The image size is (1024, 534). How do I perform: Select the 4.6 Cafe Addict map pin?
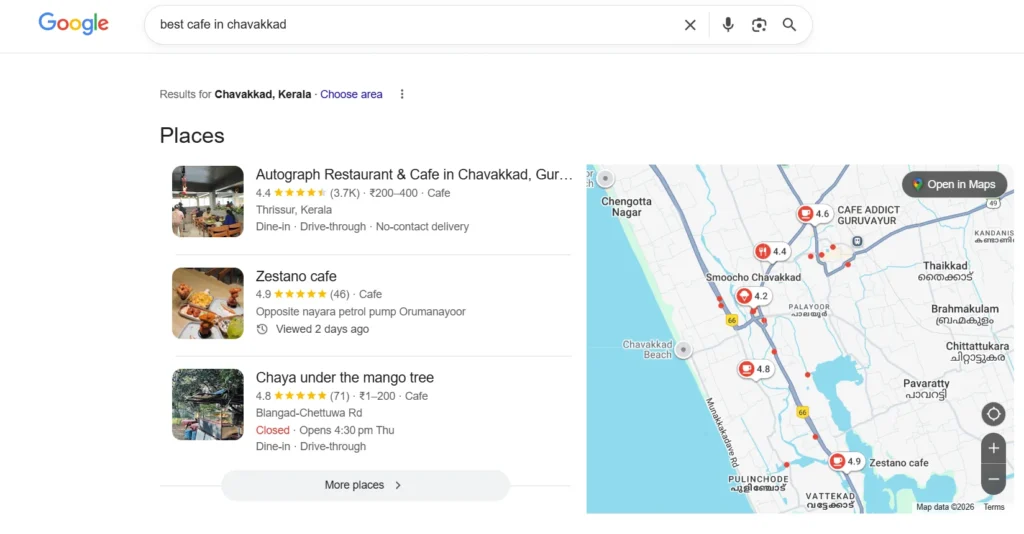(806, 214)
